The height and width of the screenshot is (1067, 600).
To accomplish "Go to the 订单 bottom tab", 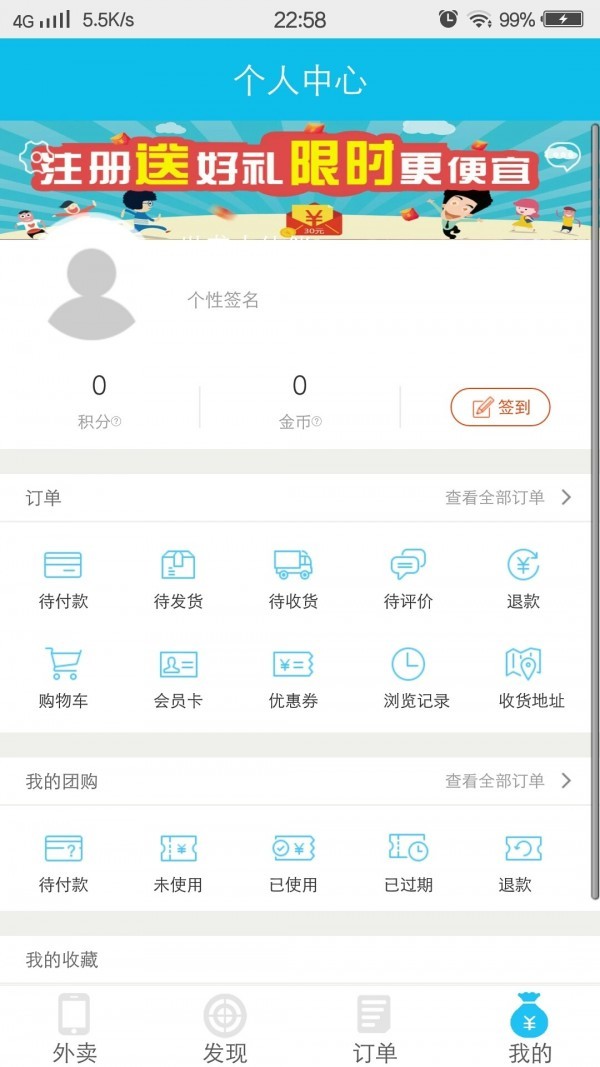I will click(375, 1028).
